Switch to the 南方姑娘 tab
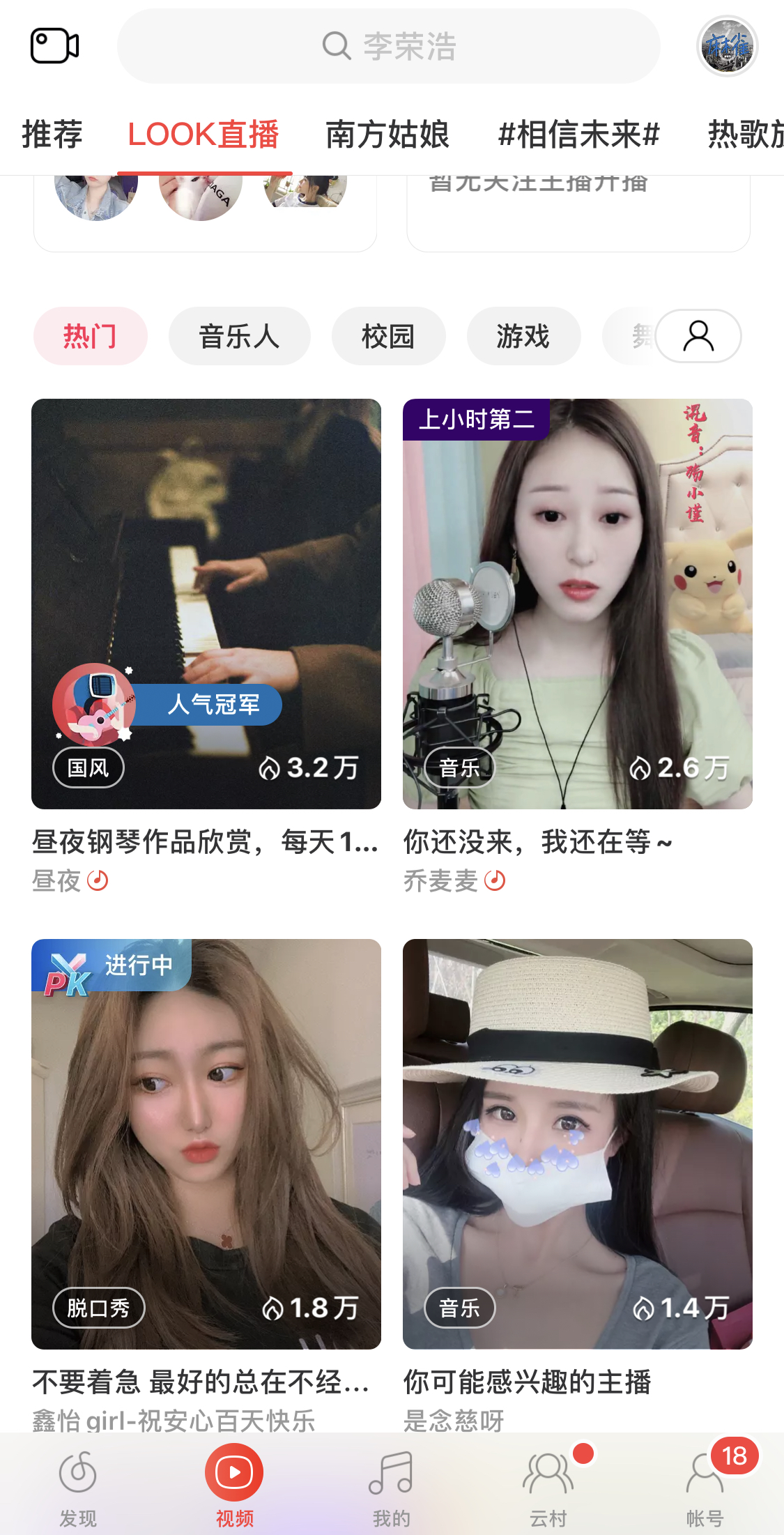Screen dimensions: 784x1535 click(x=387, y=135)
